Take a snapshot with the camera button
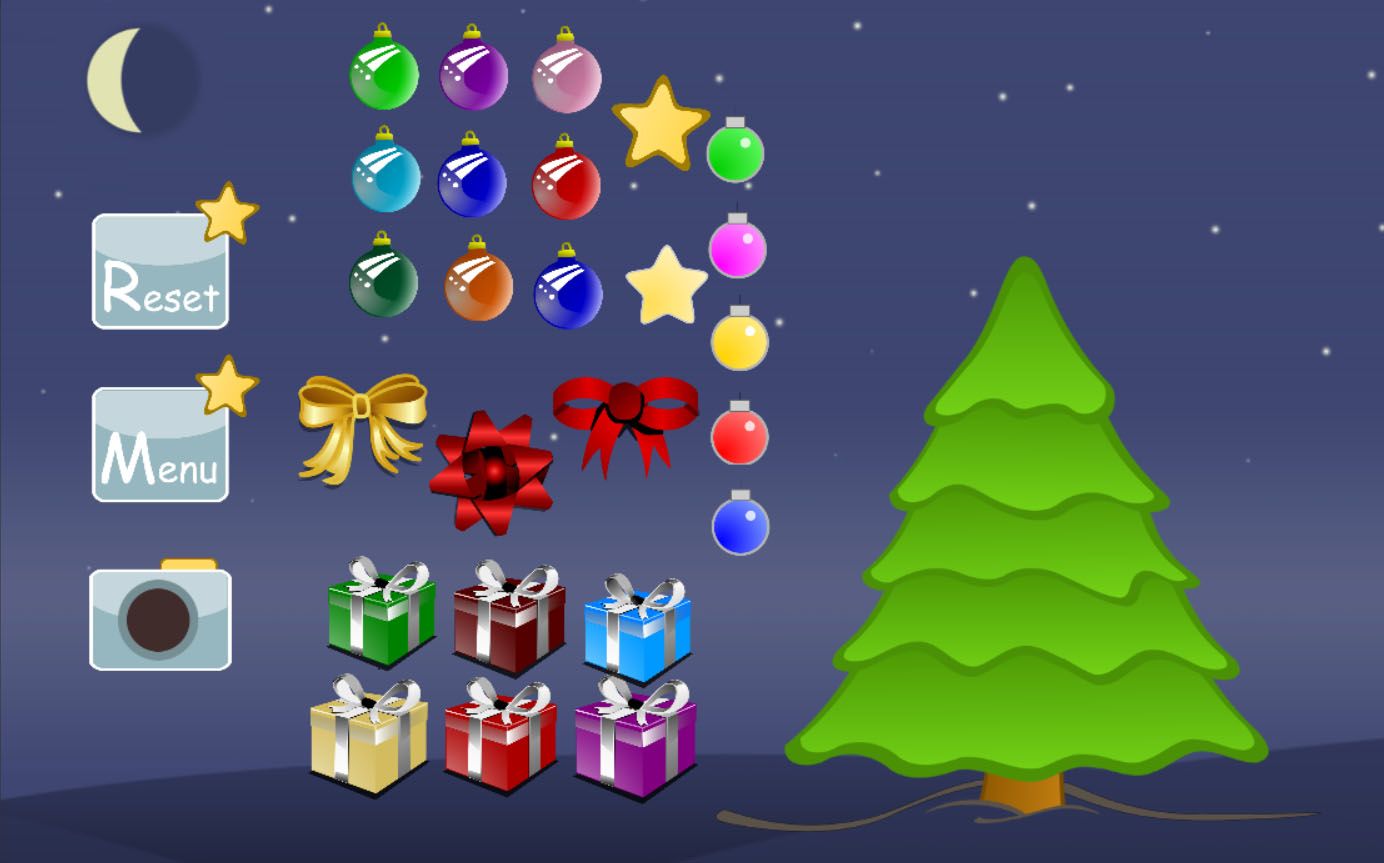Image resolution: width=1384 pixels, height=863 pixels. pyautogui.click(x=160, y=618)
